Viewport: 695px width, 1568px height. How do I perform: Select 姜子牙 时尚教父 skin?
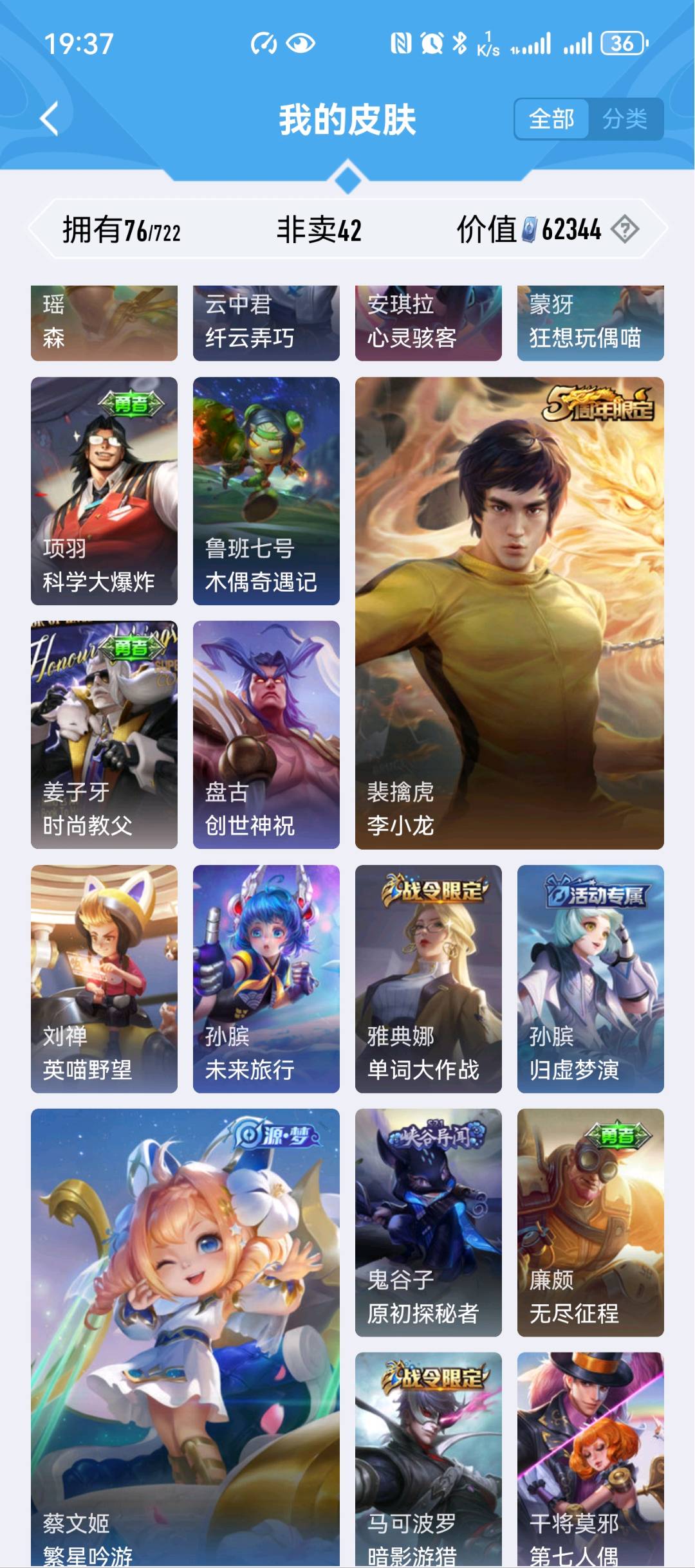(104, 734)
